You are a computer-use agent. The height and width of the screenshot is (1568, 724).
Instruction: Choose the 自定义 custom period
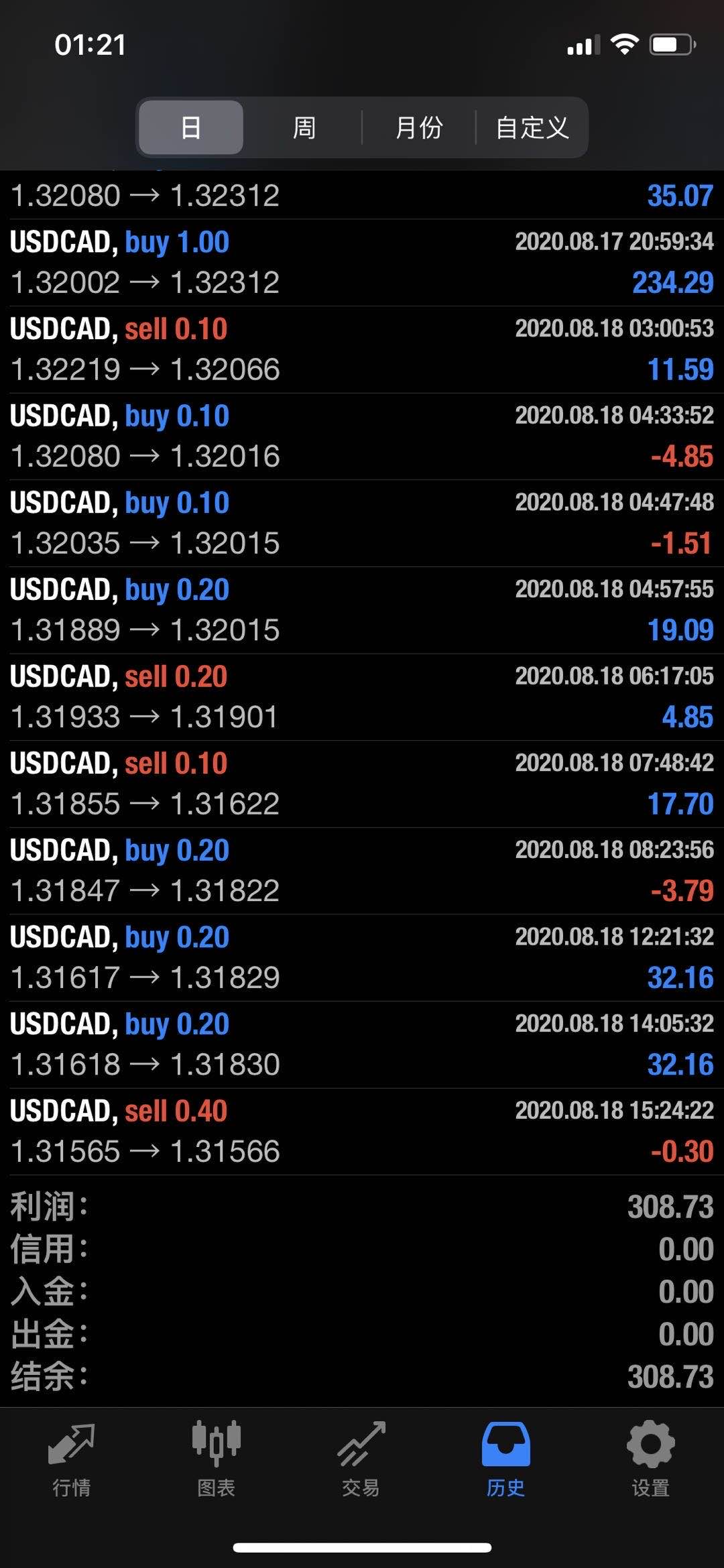pos(532,127)
